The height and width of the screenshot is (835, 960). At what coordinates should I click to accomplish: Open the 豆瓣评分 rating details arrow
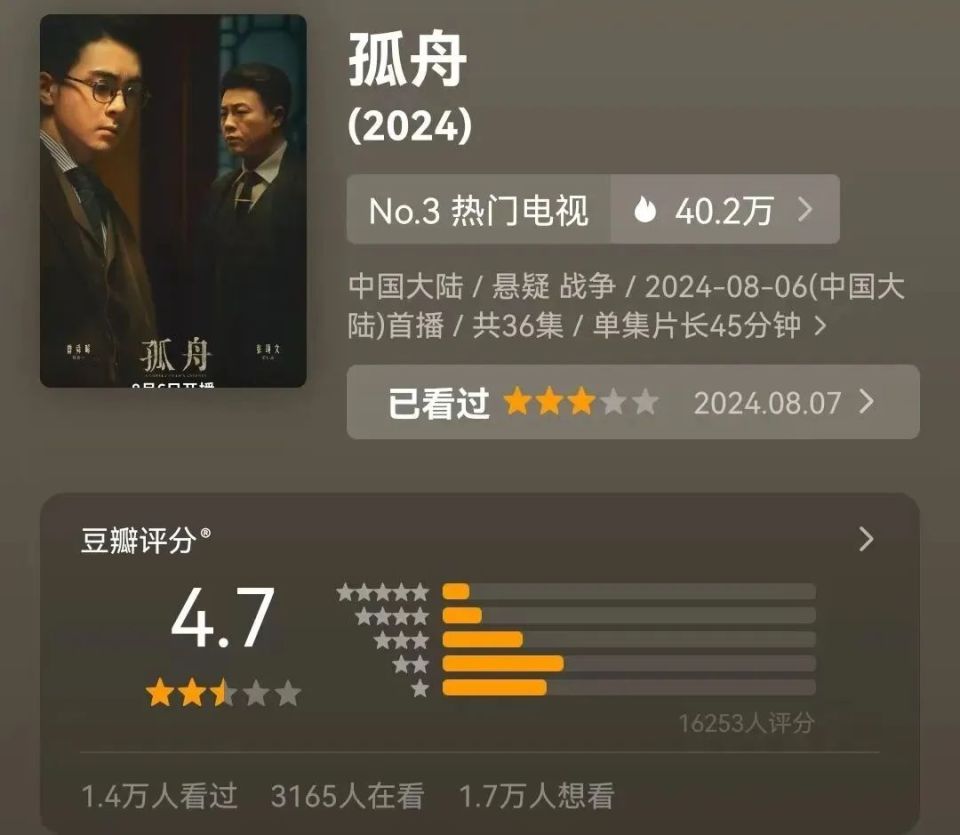[x=866, y=540]
